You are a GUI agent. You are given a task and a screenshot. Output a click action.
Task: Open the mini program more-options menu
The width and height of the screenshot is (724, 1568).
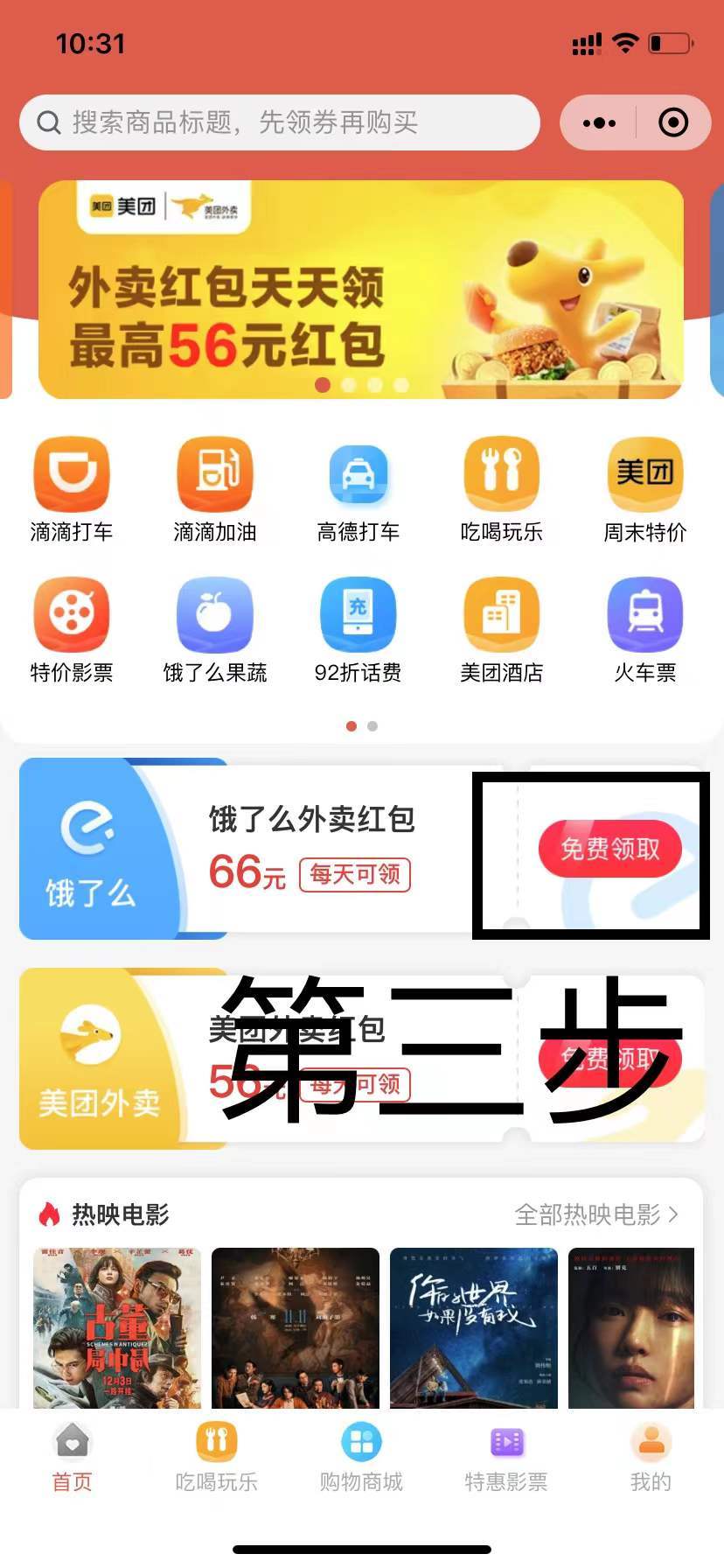click(x=599, y=122)
